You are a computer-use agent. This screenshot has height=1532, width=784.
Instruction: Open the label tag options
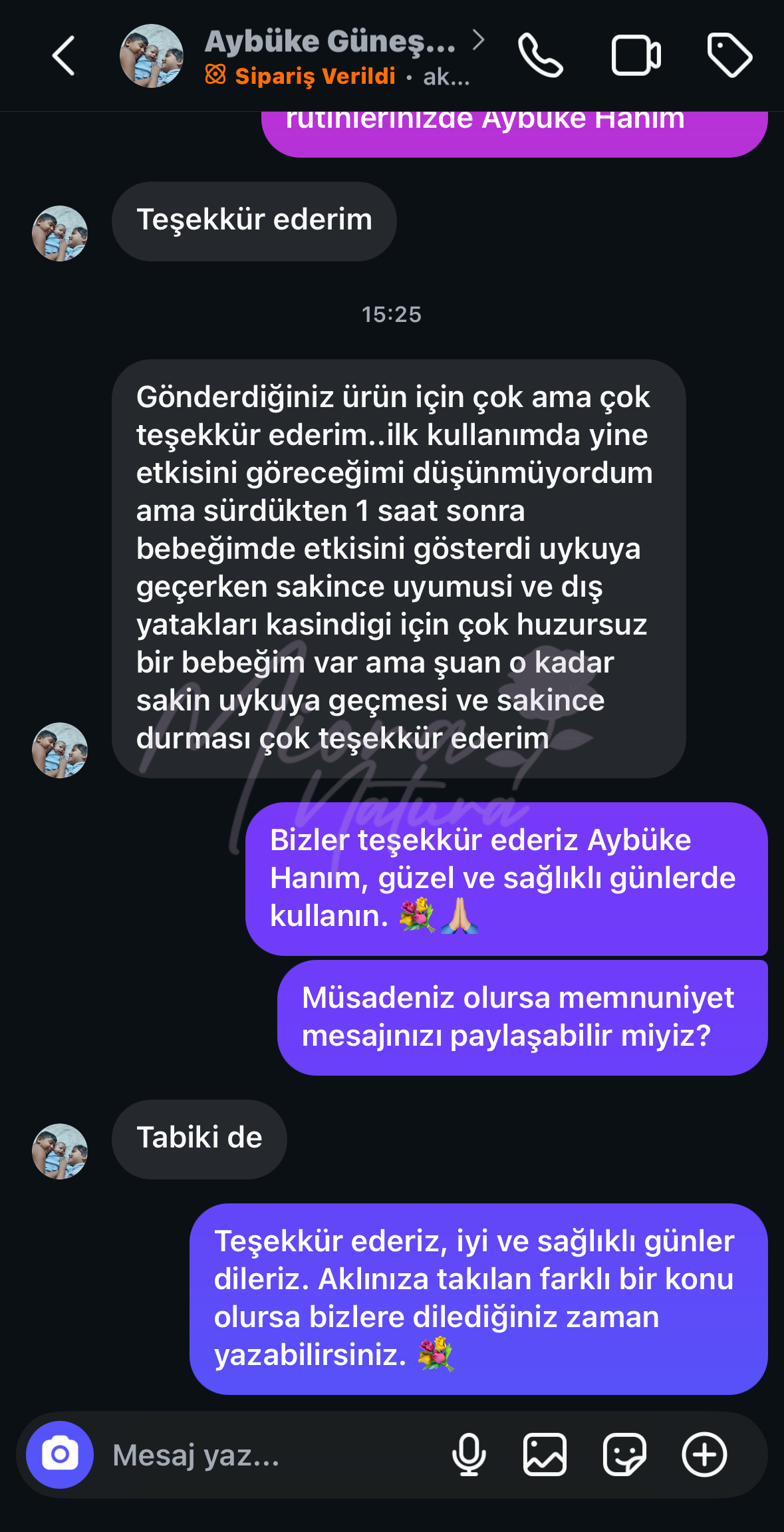click(729, 56)
